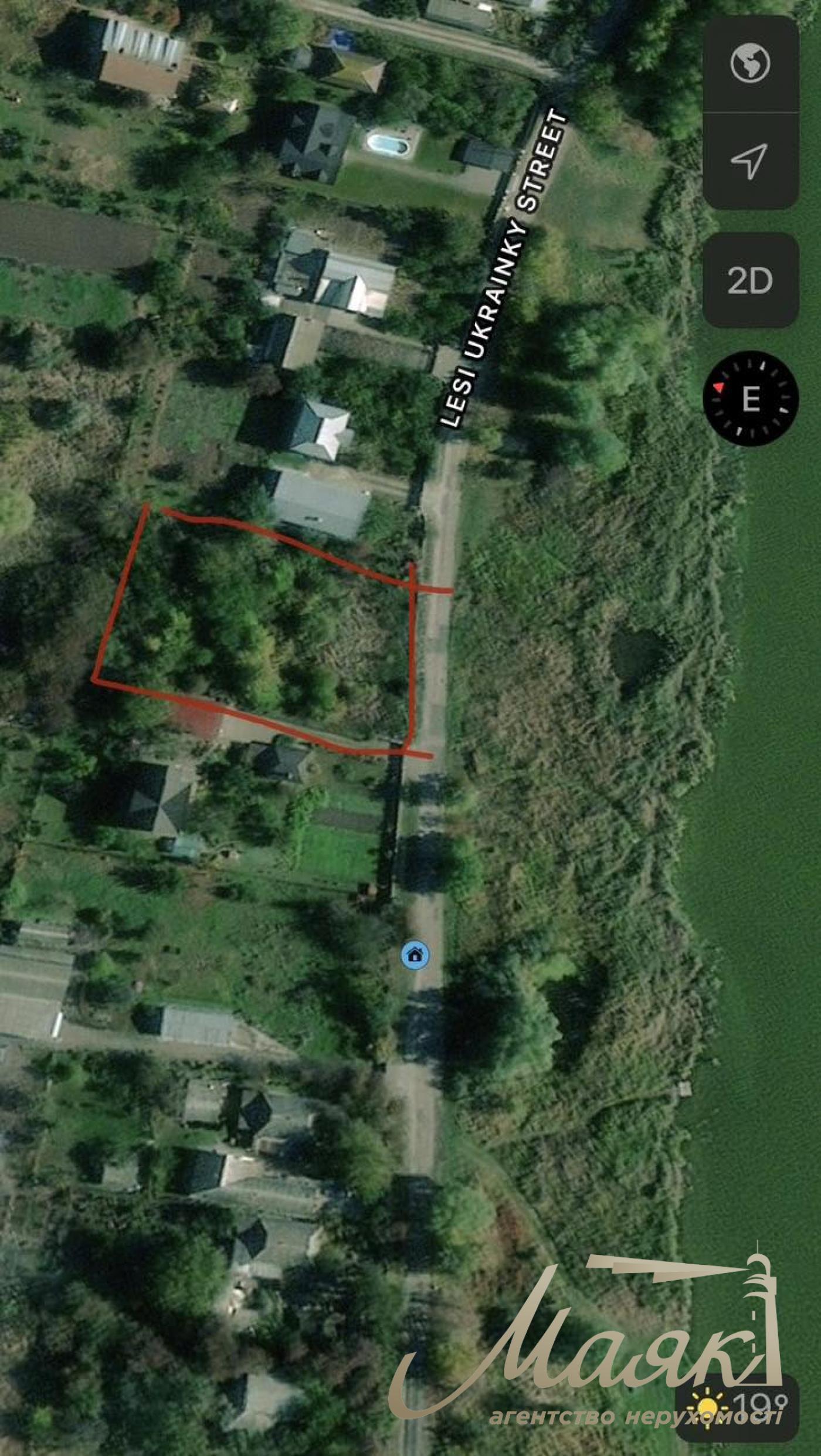
Task: Tap the compass to reset orientation
Action: pyautogui.click(x=751, y=399)
